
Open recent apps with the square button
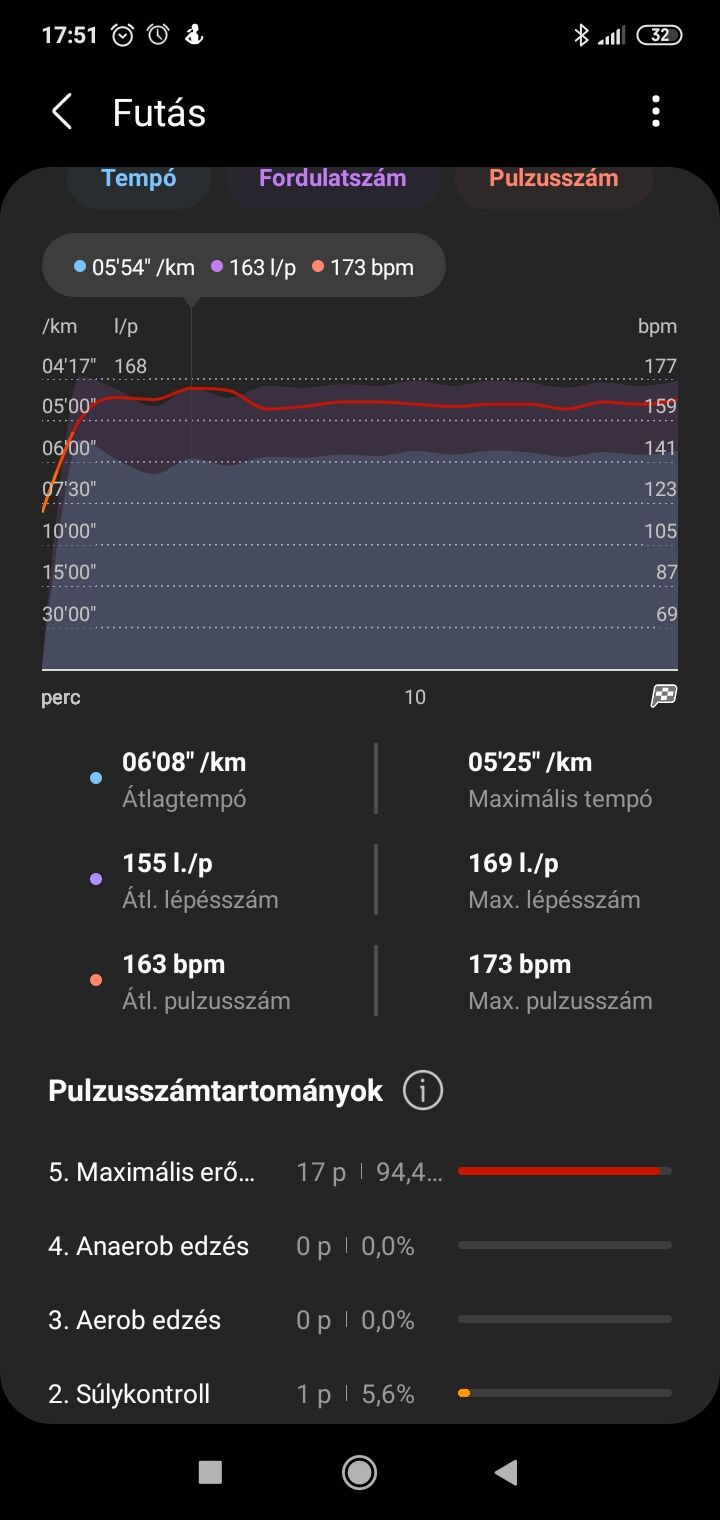pyautogui.click(x=210, y=1471)
